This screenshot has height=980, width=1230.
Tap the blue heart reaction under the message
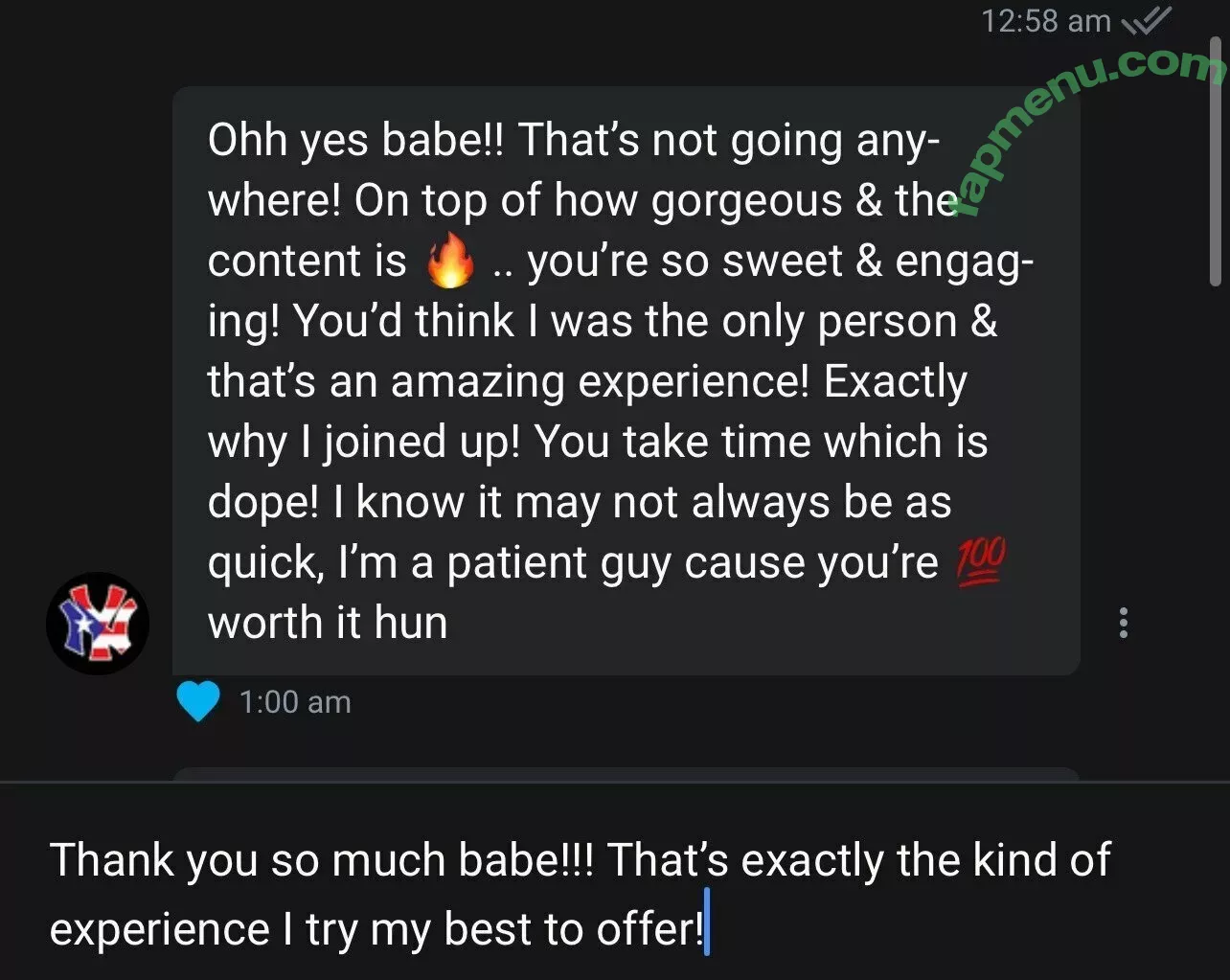(x=199, y=701)
